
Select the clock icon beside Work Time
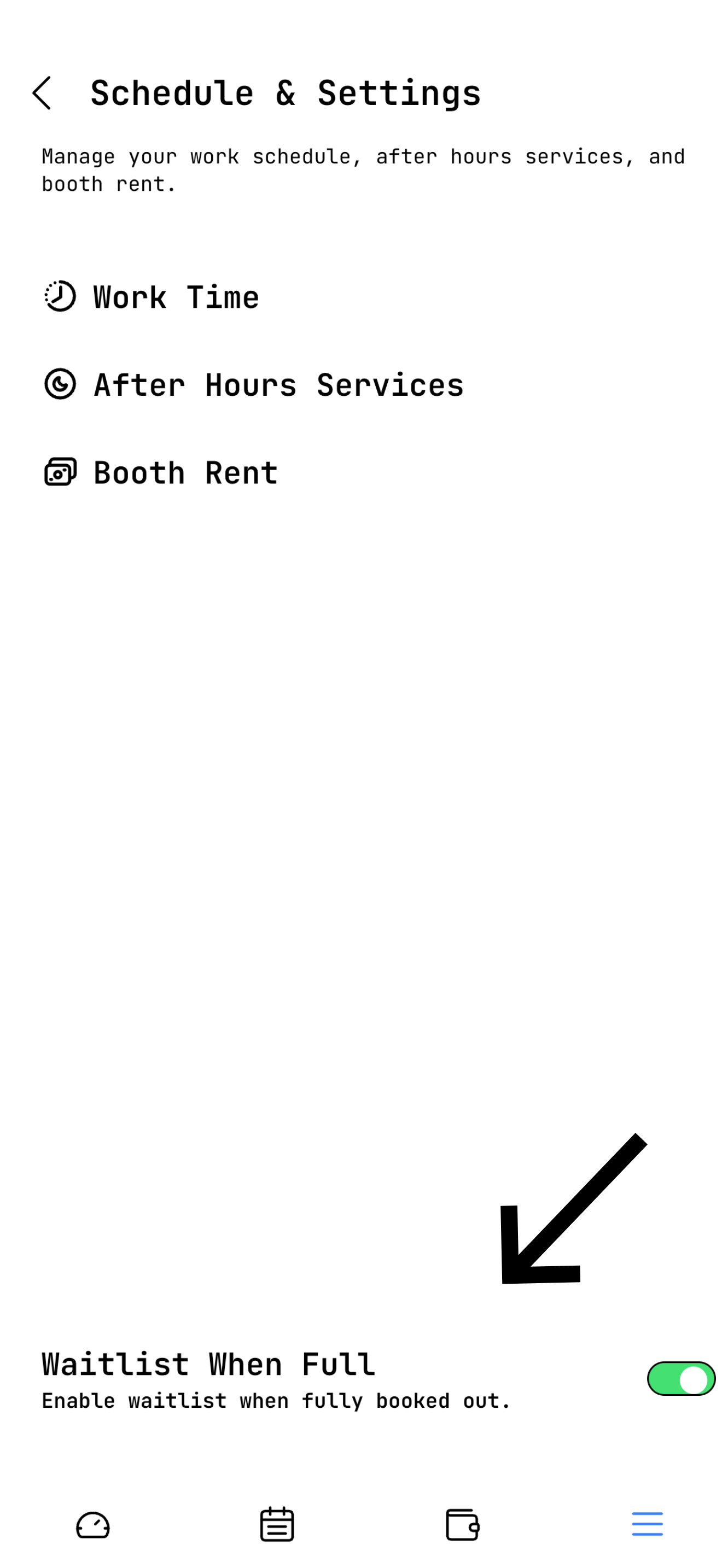[60, 297]
